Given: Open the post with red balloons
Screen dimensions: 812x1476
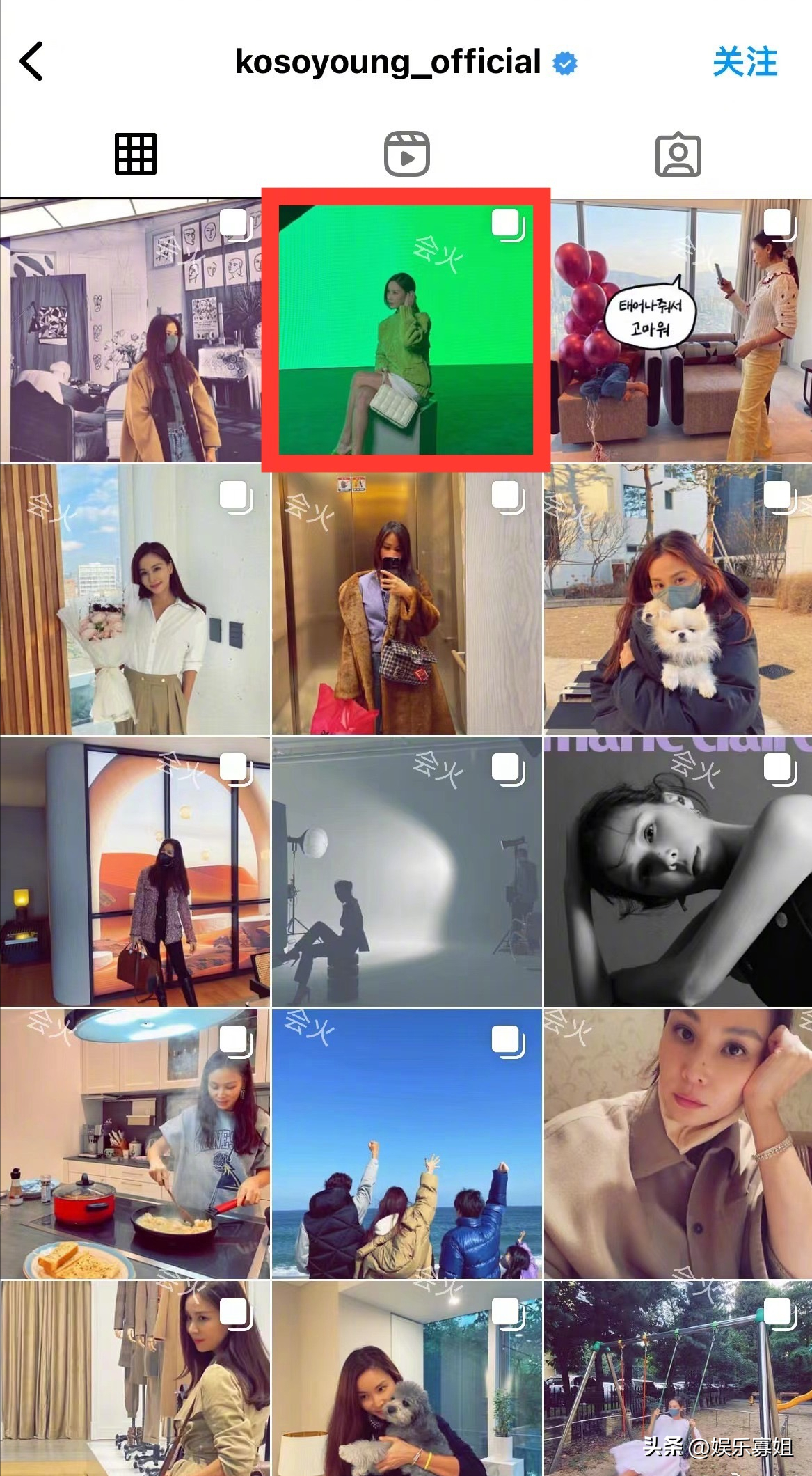Looking at the screenshot, I should point(678,331).
